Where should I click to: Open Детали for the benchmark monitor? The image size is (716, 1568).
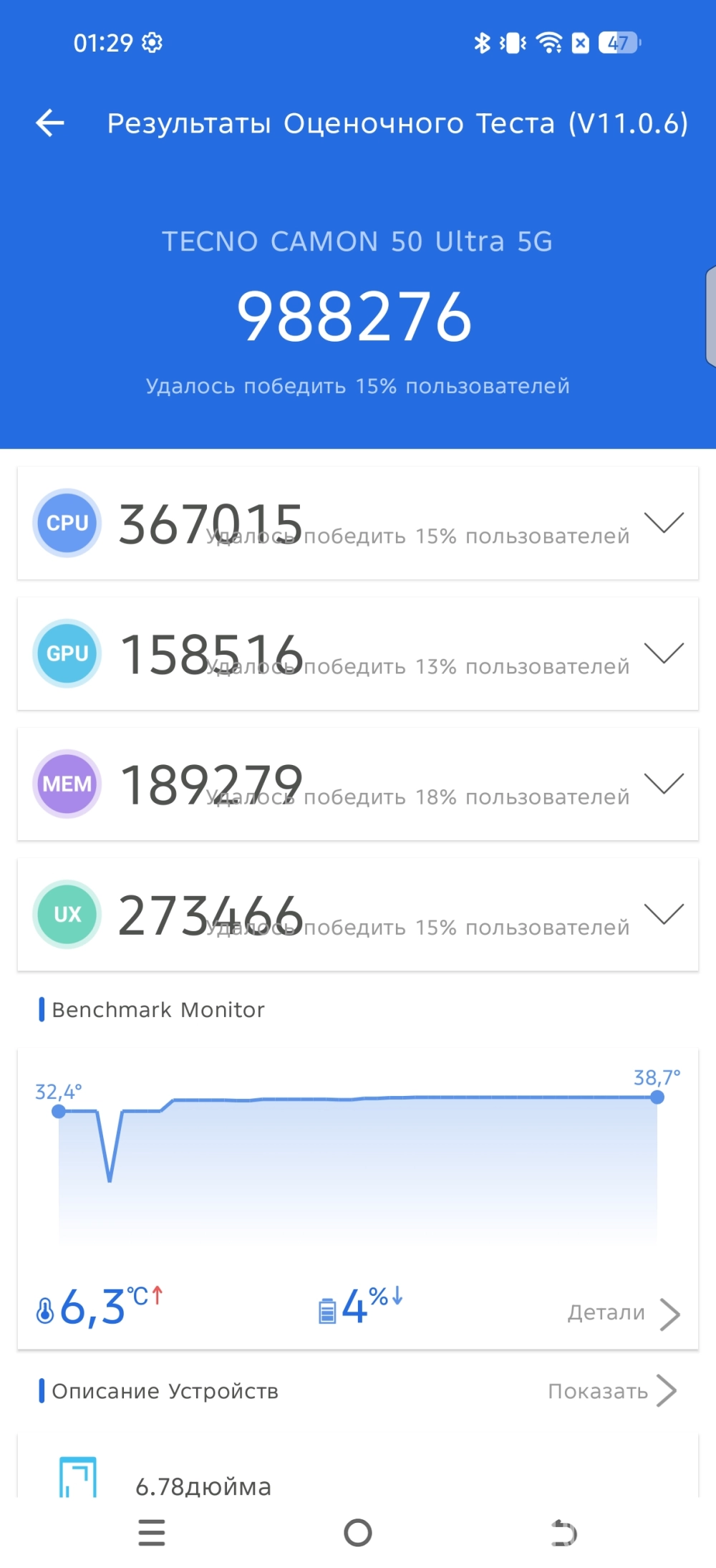click(x=623, y=1313)
